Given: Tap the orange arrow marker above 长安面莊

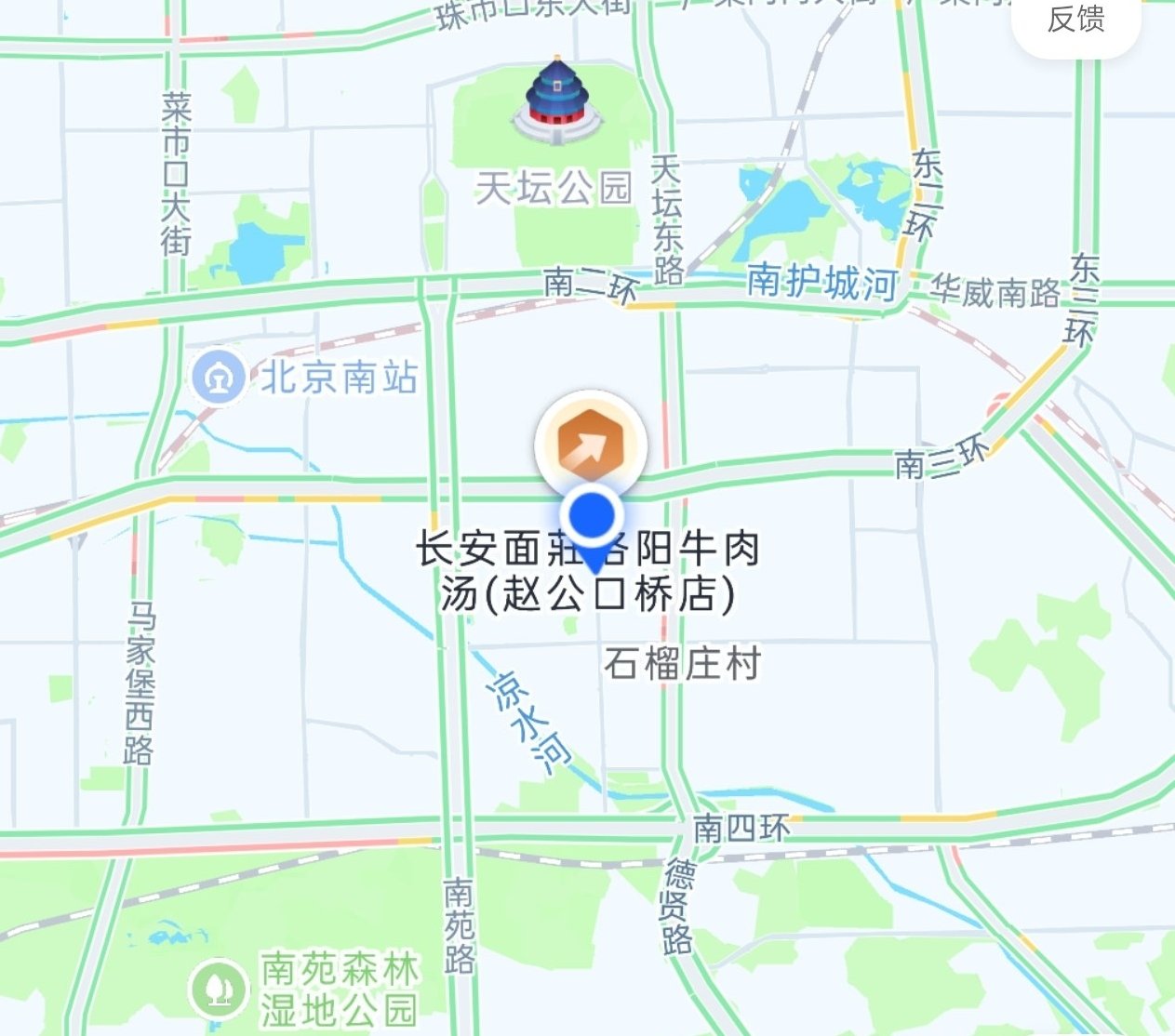Looking at the screenshot, I should click(x=591, y=445).
